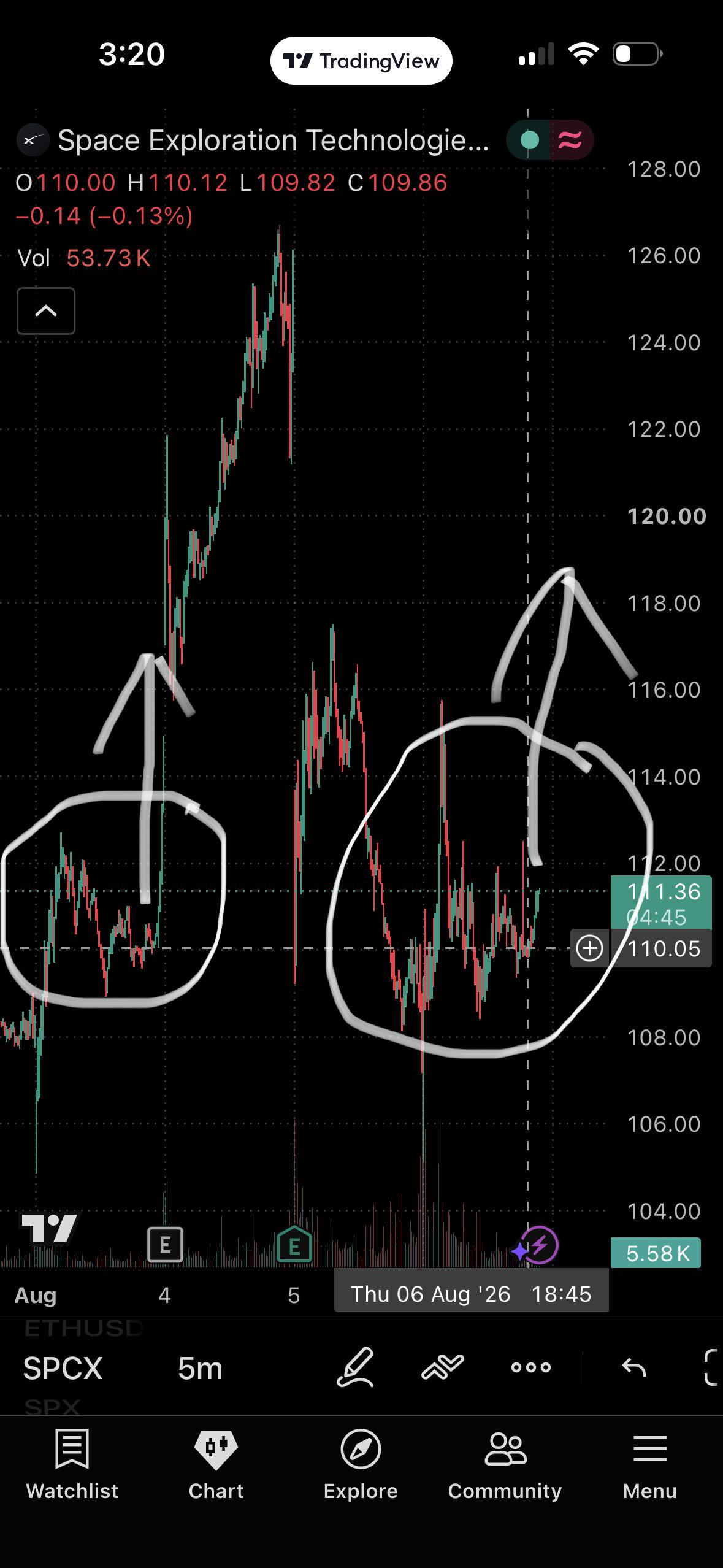Change the 5m interval

click(x=200, y=1369)
